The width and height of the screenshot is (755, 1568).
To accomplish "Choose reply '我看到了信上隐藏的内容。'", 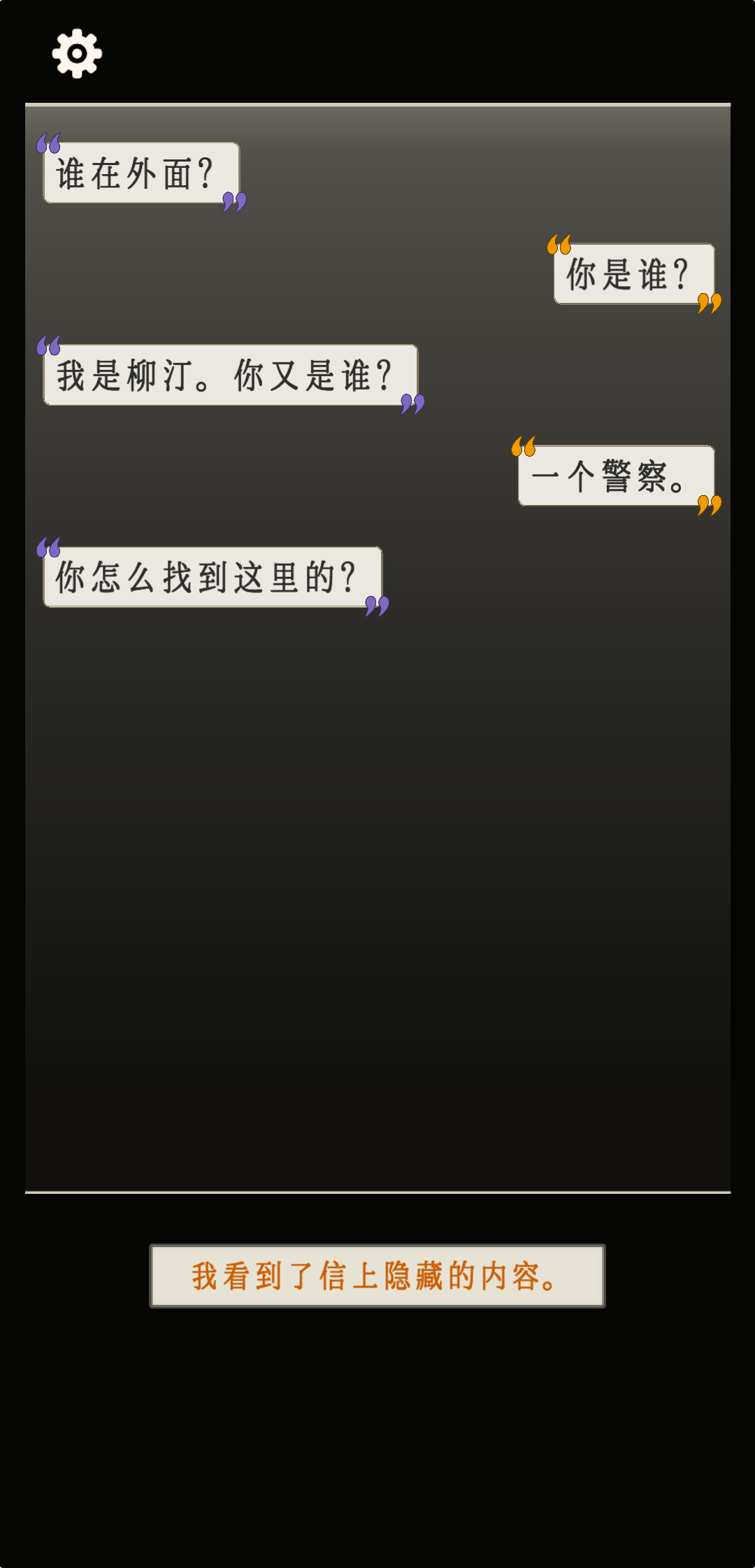I will tap(377, 1276).
